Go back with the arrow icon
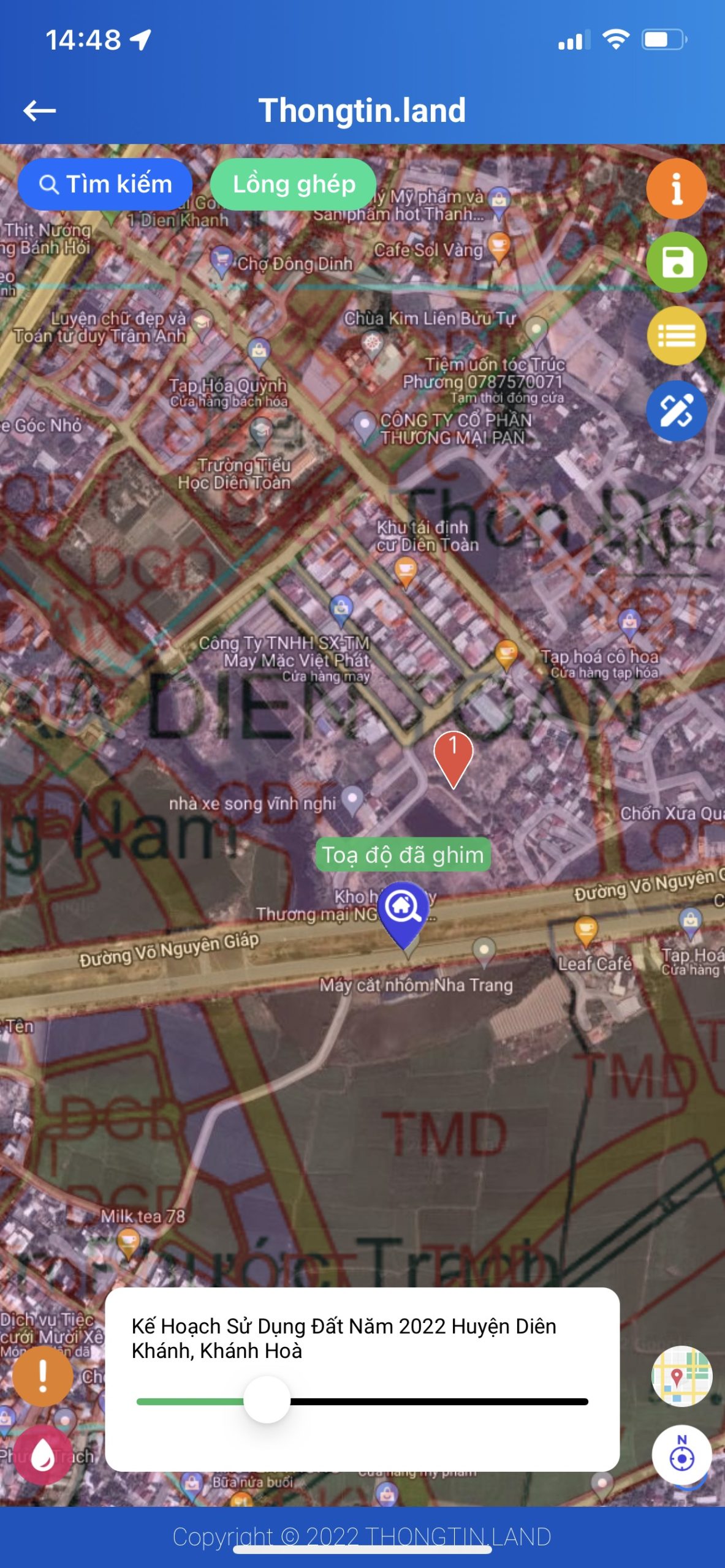 40,111
